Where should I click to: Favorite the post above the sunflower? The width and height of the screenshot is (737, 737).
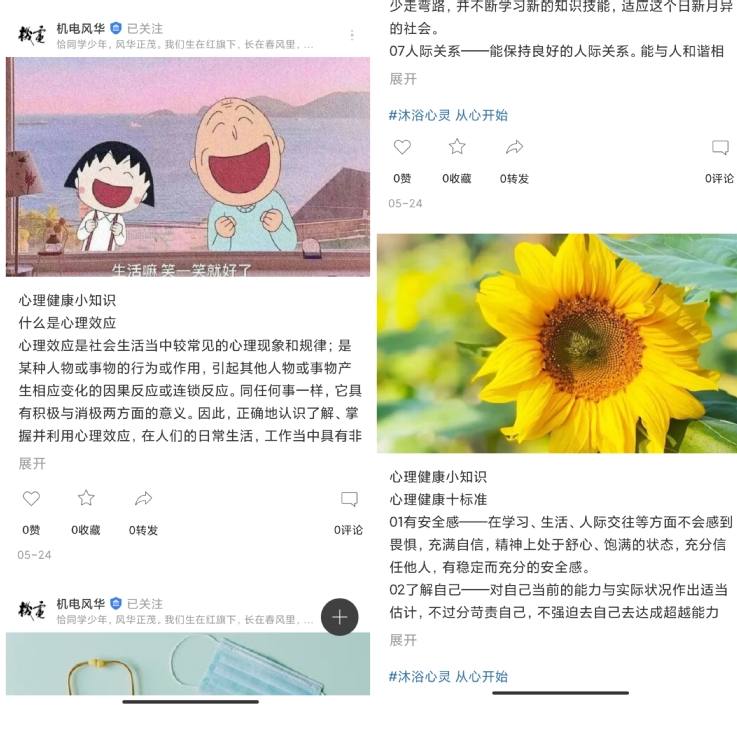(457, 148)
